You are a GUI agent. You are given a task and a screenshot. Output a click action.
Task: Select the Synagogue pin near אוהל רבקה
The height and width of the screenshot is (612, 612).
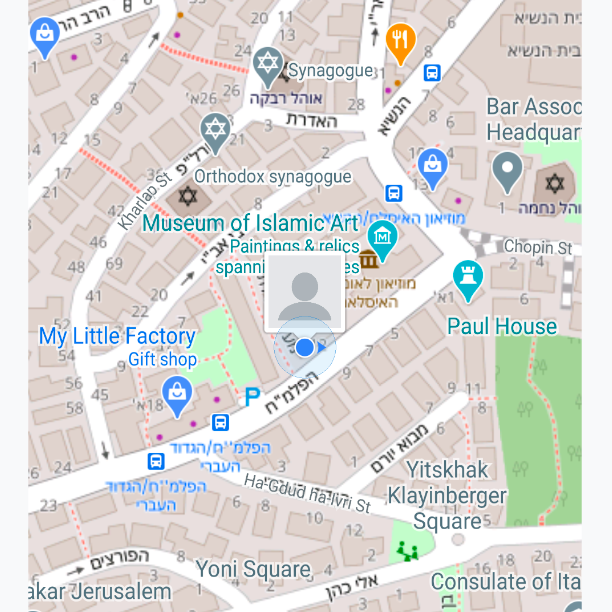click(x=267, y=63)
